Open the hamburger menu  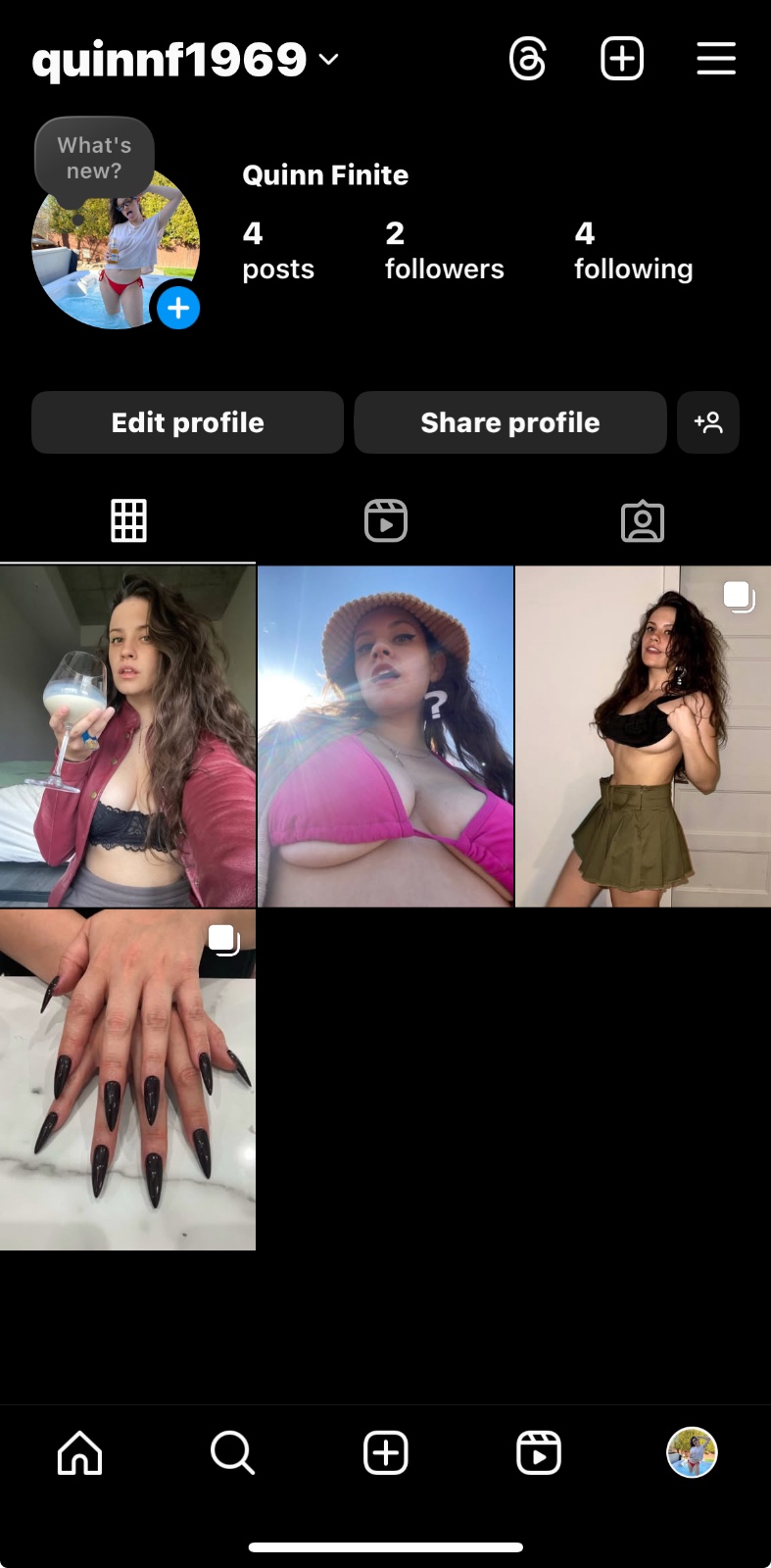[716, 60]
